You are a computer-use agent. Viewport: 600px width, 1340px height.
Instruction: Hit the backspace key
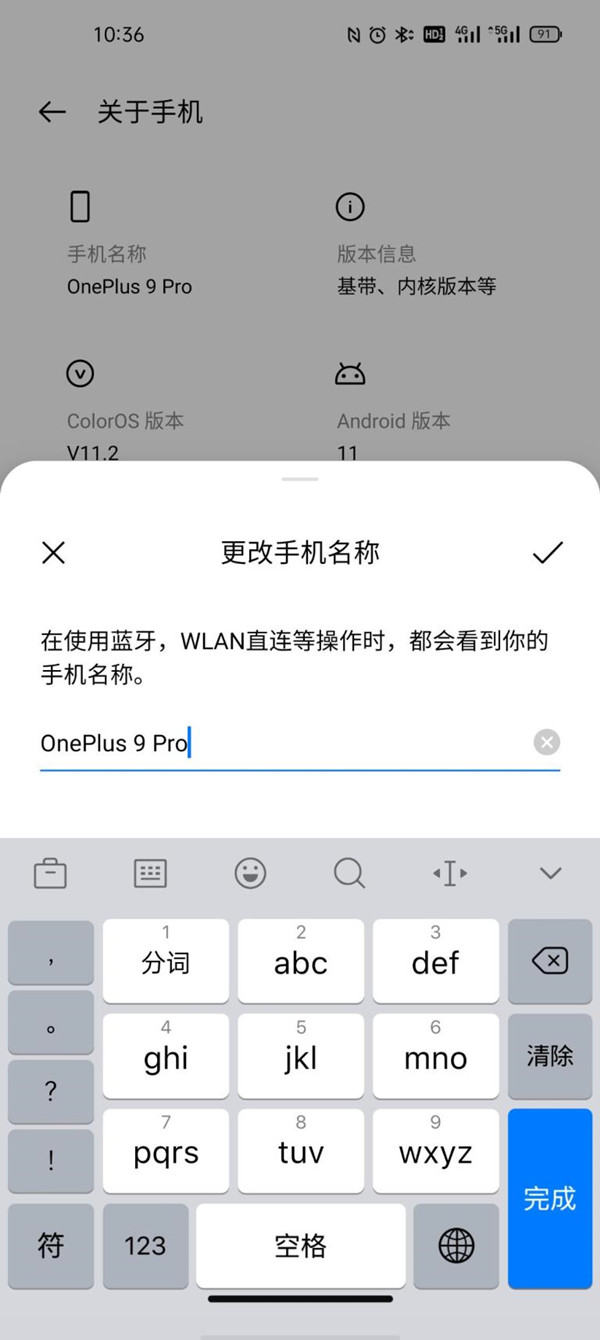click(x=550, y=962)
